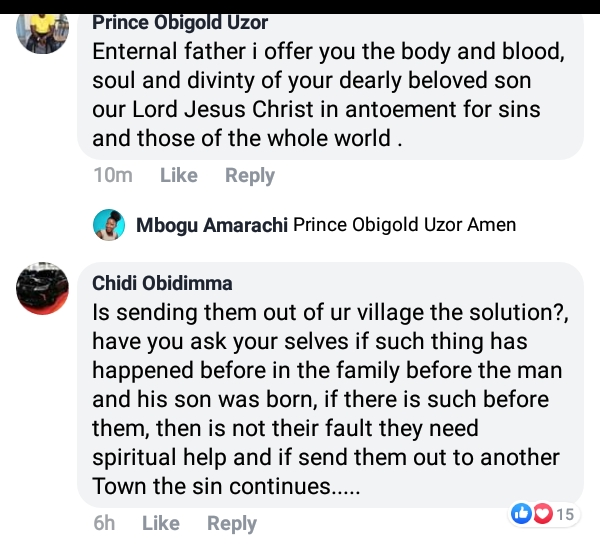View Mbogu Amarachi's profile picture
Viewport: 600px width, 549px height.
(x=109, y=225)
